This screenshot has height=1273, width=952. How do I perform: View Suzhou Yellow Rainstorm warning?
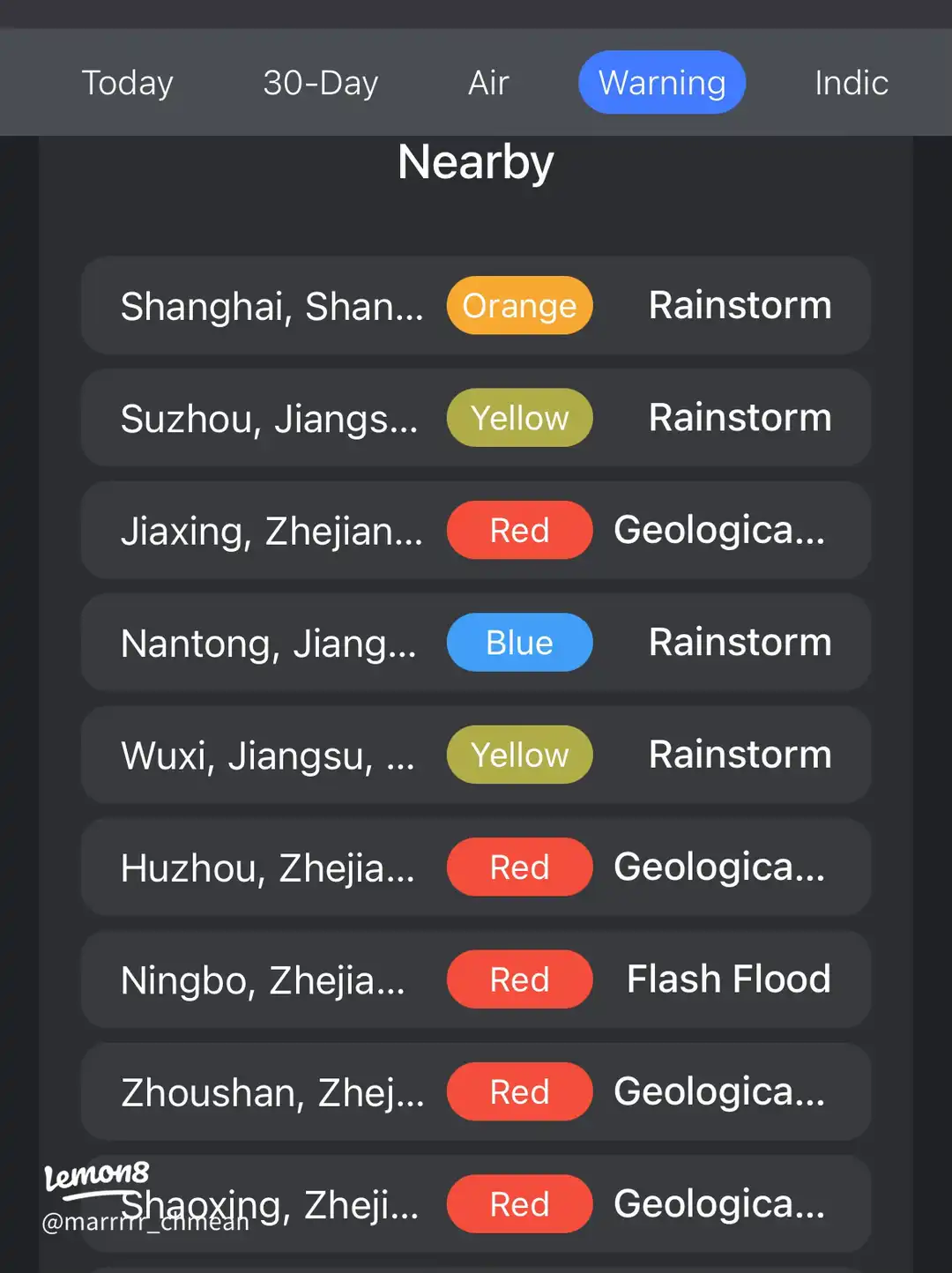click(476, 418)
